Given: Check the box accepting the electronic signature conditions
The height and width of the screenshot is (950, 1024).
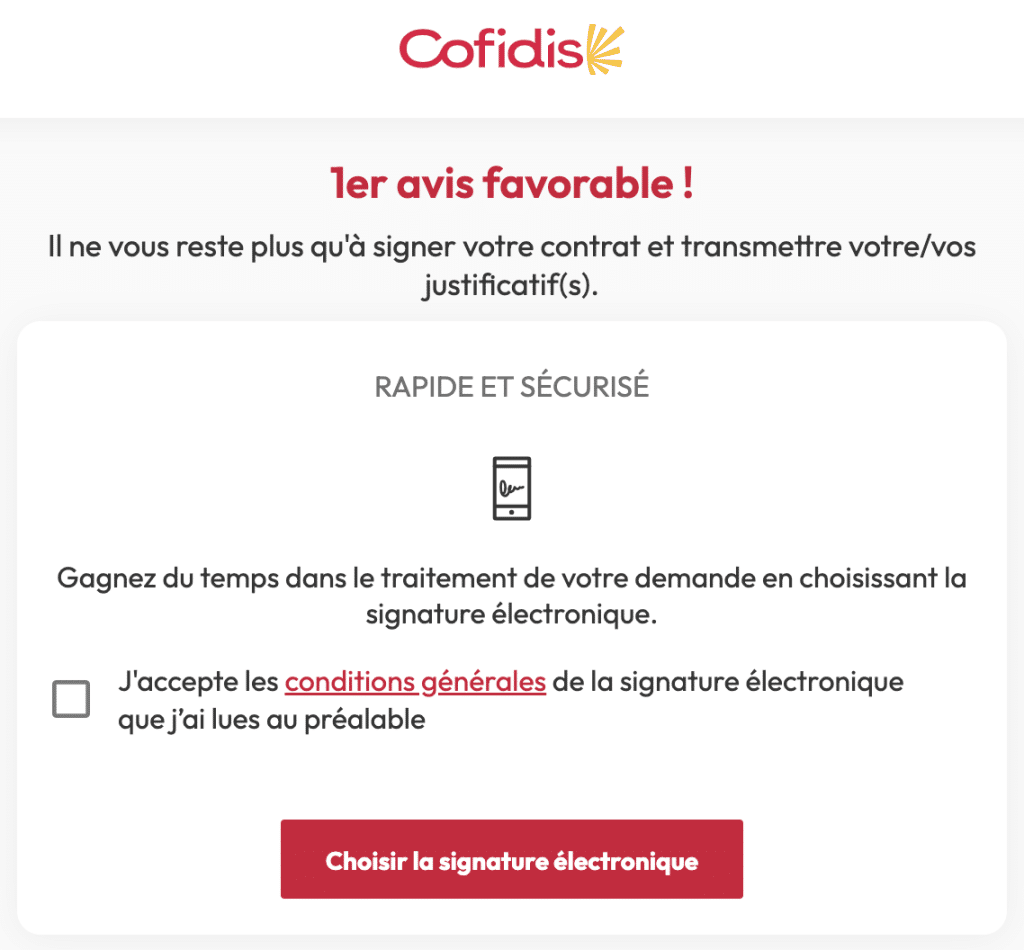Looking at the screenshot, I should coord(71,699).
